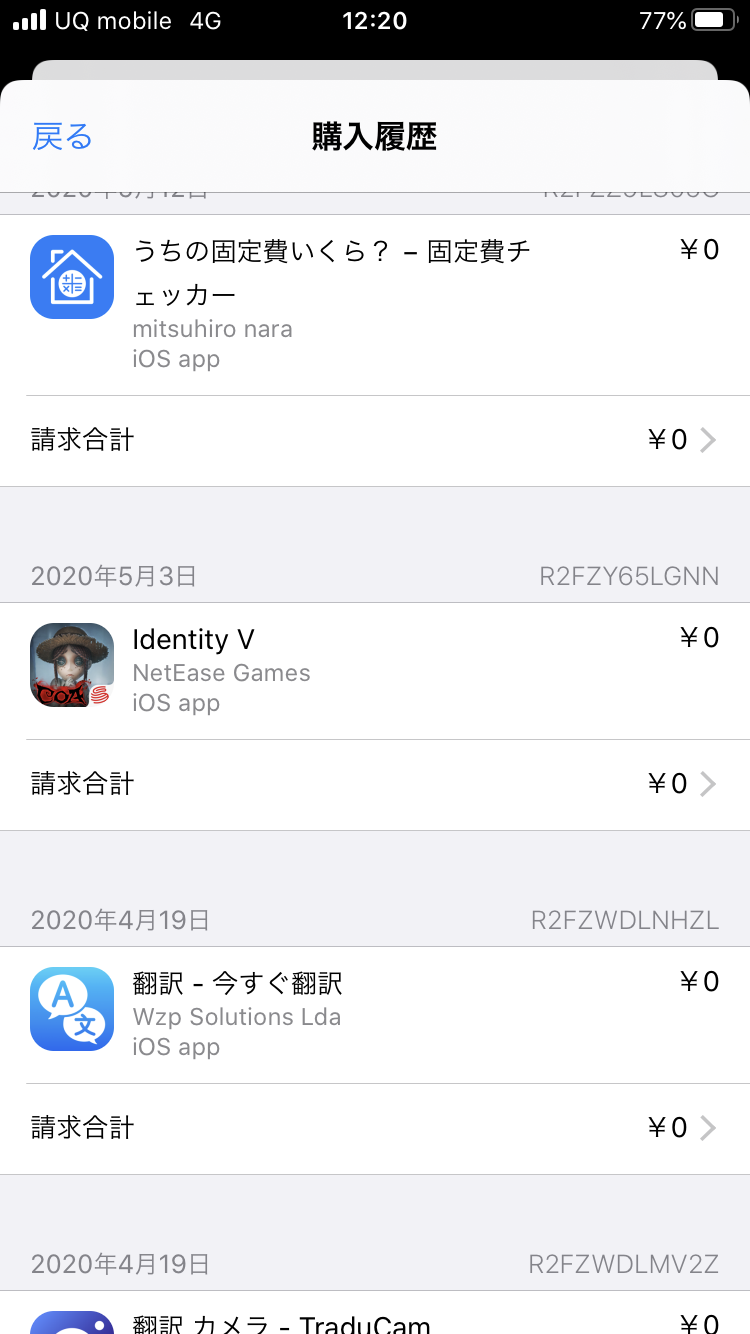Open billing total for 翻訳 - 今すぐ翻訳 purchase
This screenshot has height=1334, width=750.
(x=375, y=1128)
